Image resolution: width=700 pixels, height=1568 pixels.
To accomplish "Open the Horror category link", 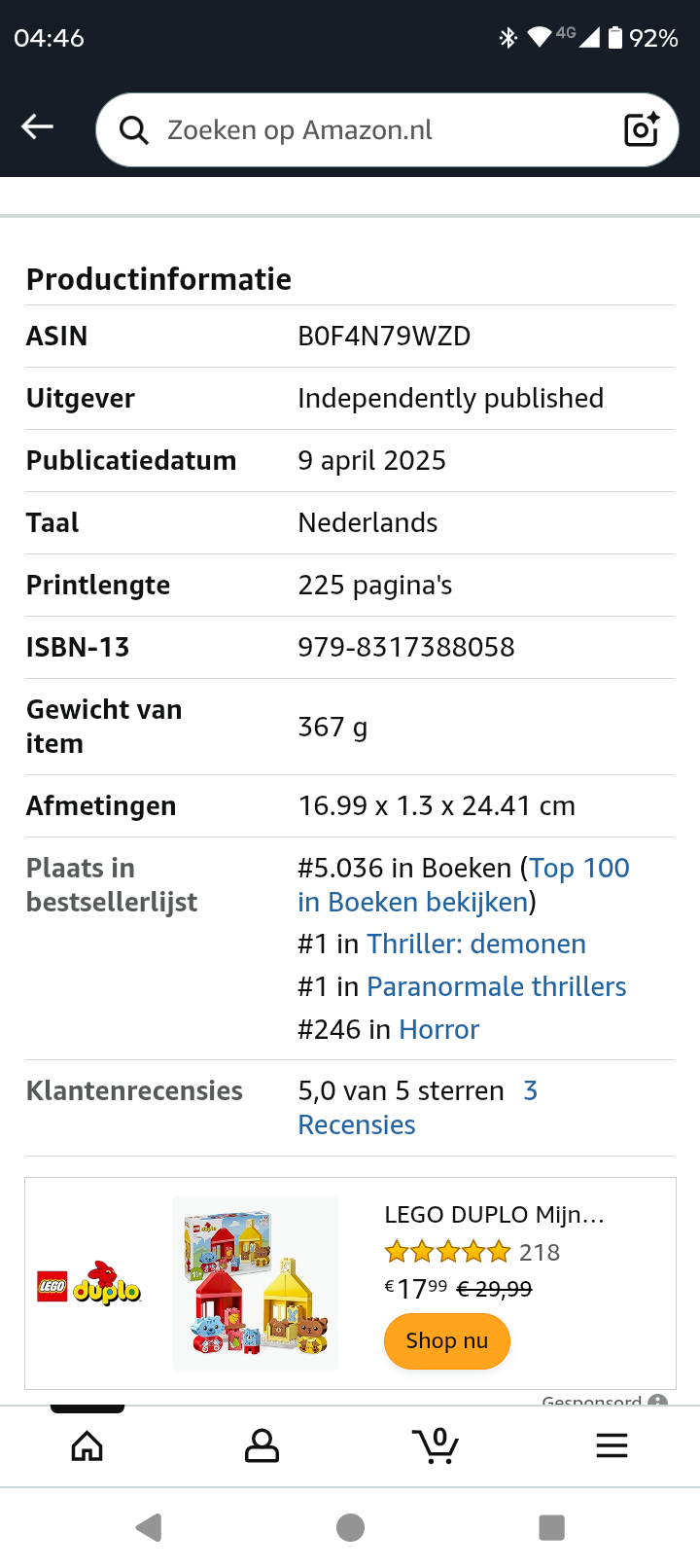I will pyautogui.click(x=438, y=1030).
